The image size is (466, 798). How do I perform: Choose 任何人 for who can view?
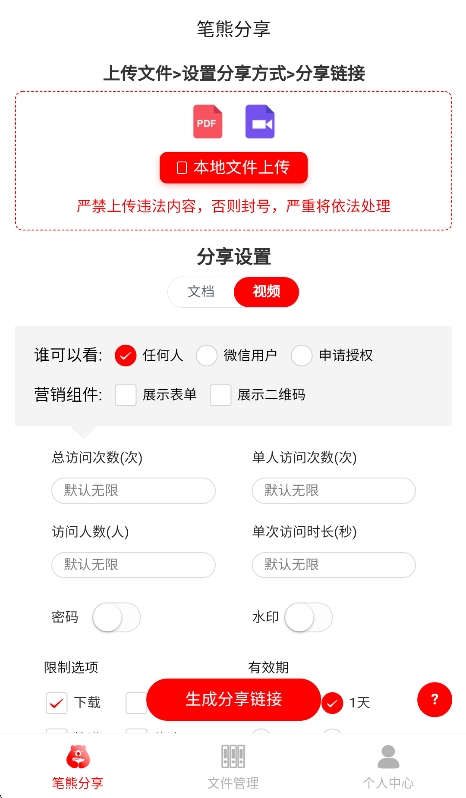[x=126, y=355]
